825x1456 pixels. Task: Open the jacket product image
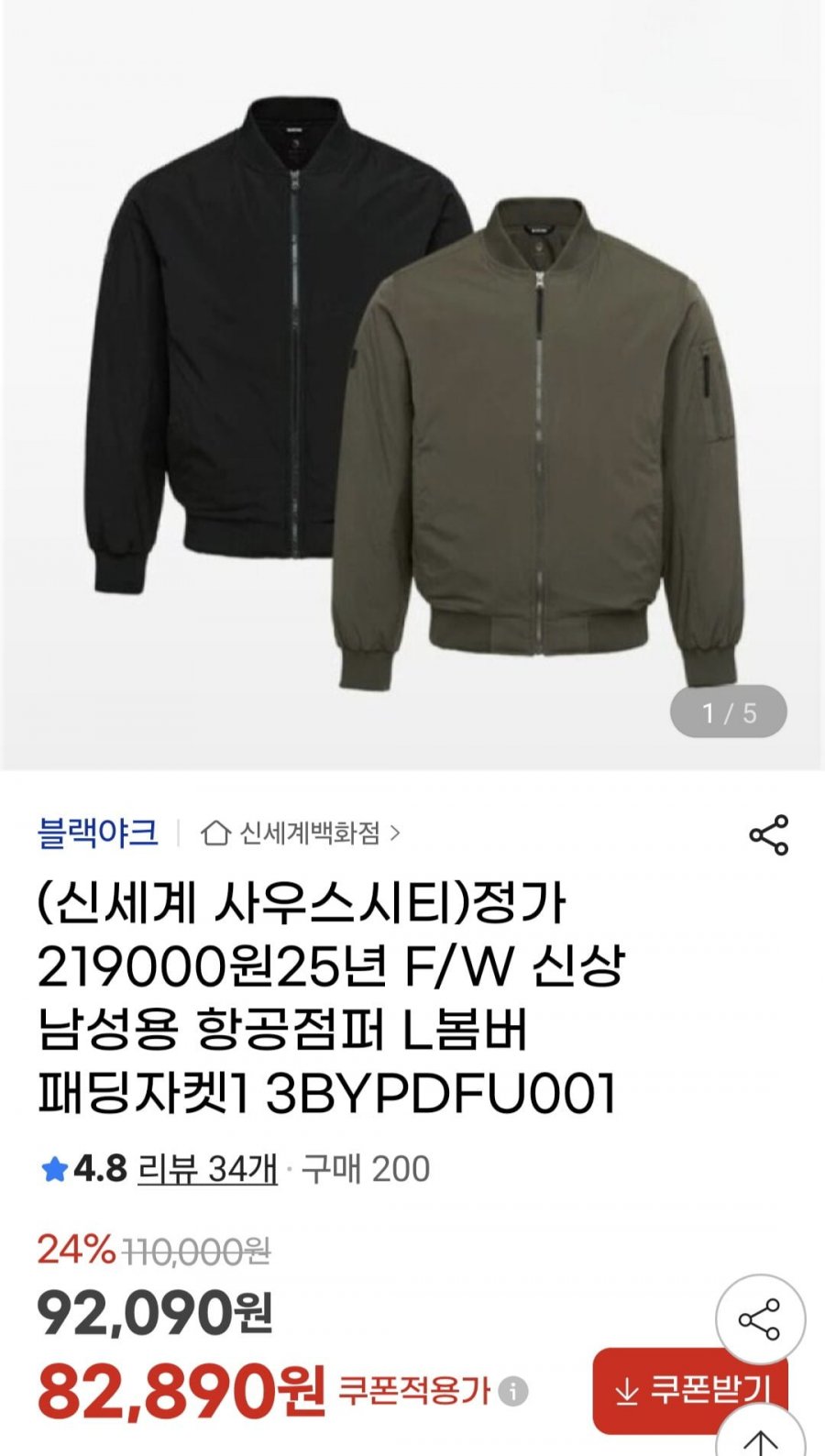[412, 385]
